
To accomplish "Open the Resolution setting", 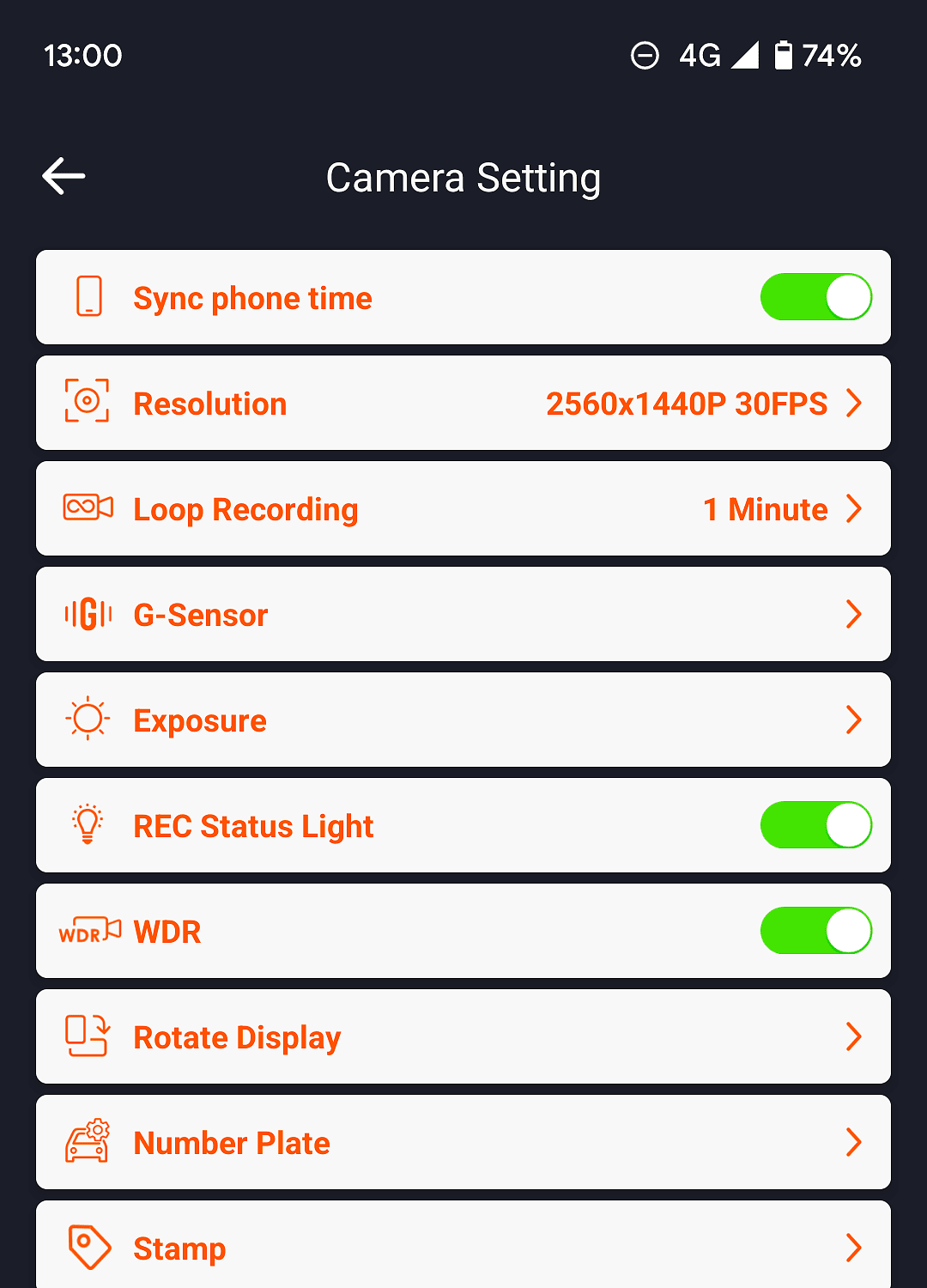I will 463,404.
